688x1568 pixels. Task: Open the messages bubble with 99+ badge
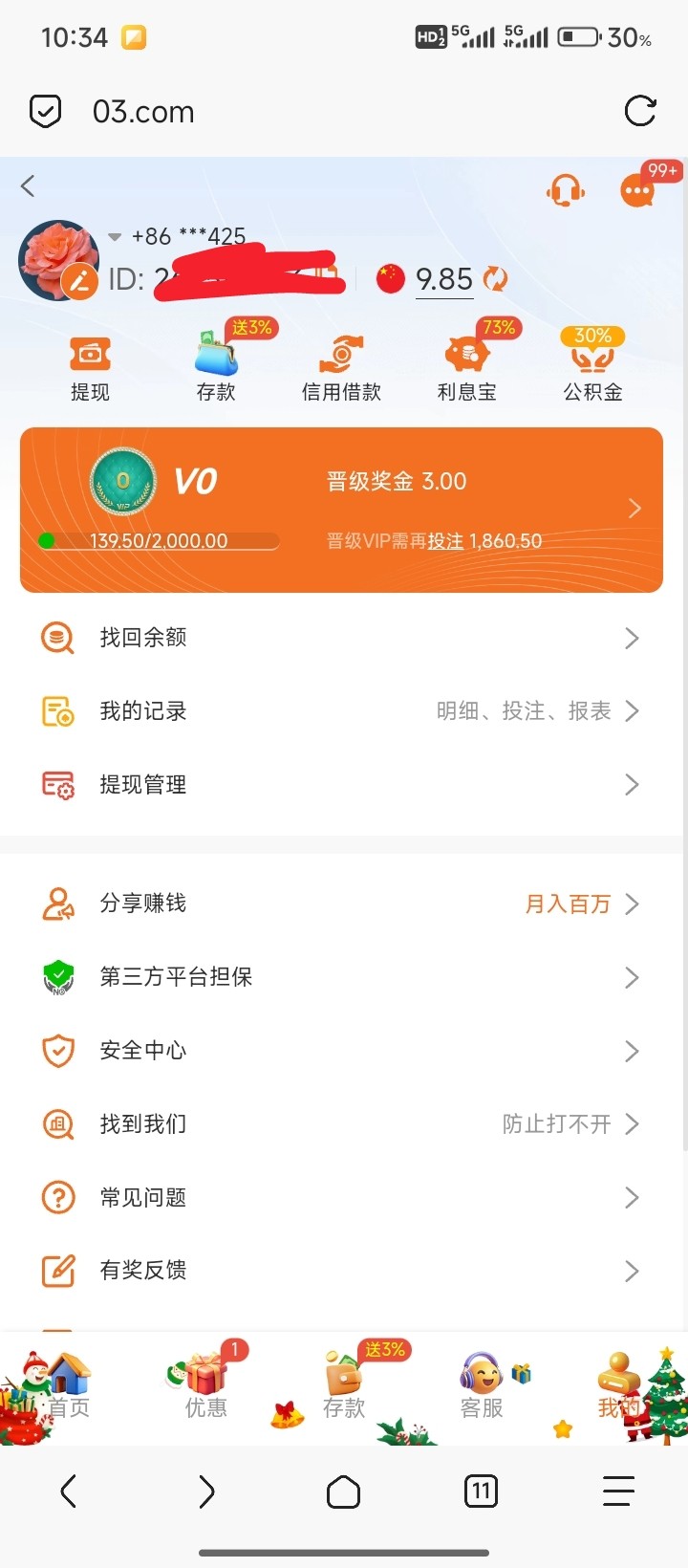(637, 190)
